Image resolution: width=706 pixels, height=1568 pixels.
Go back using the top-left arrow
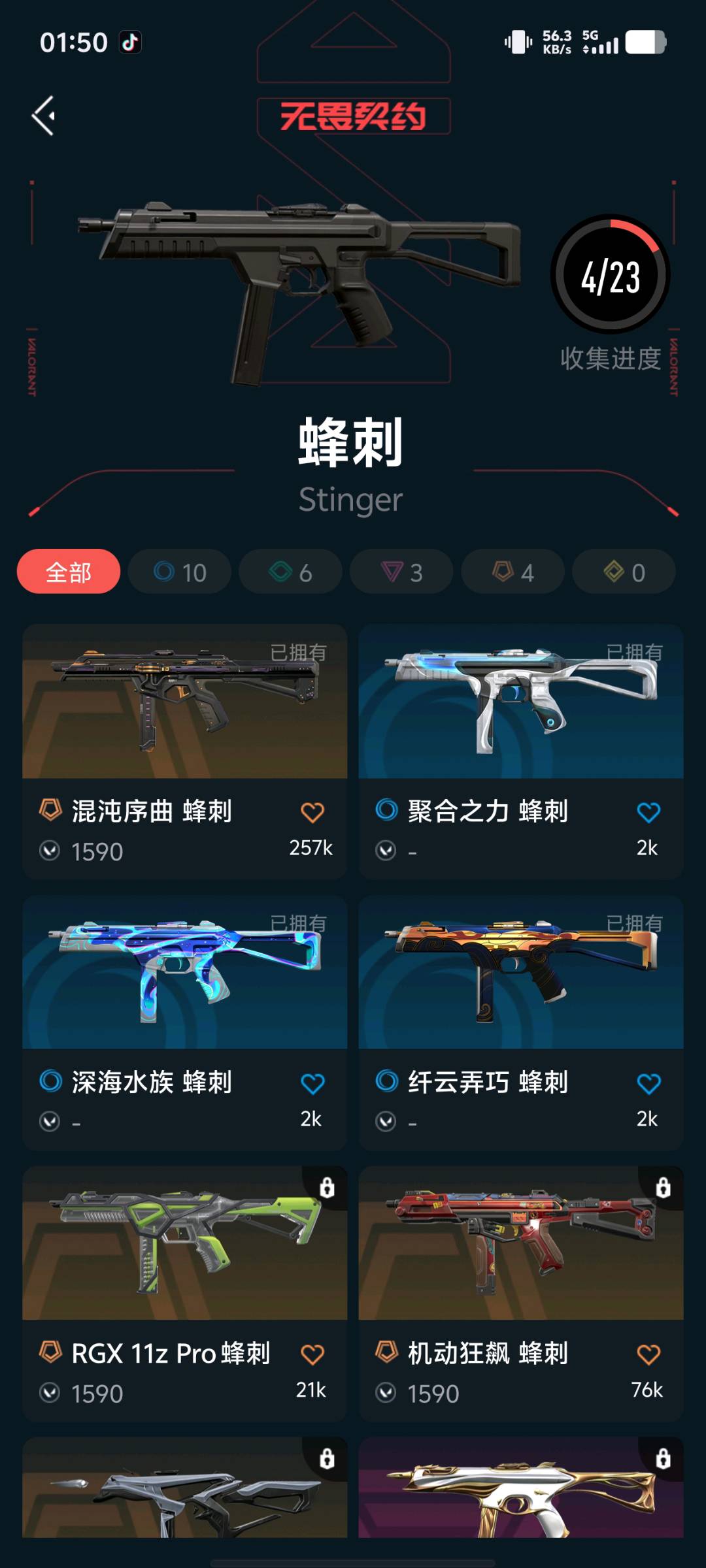click(x=44, y=116)
